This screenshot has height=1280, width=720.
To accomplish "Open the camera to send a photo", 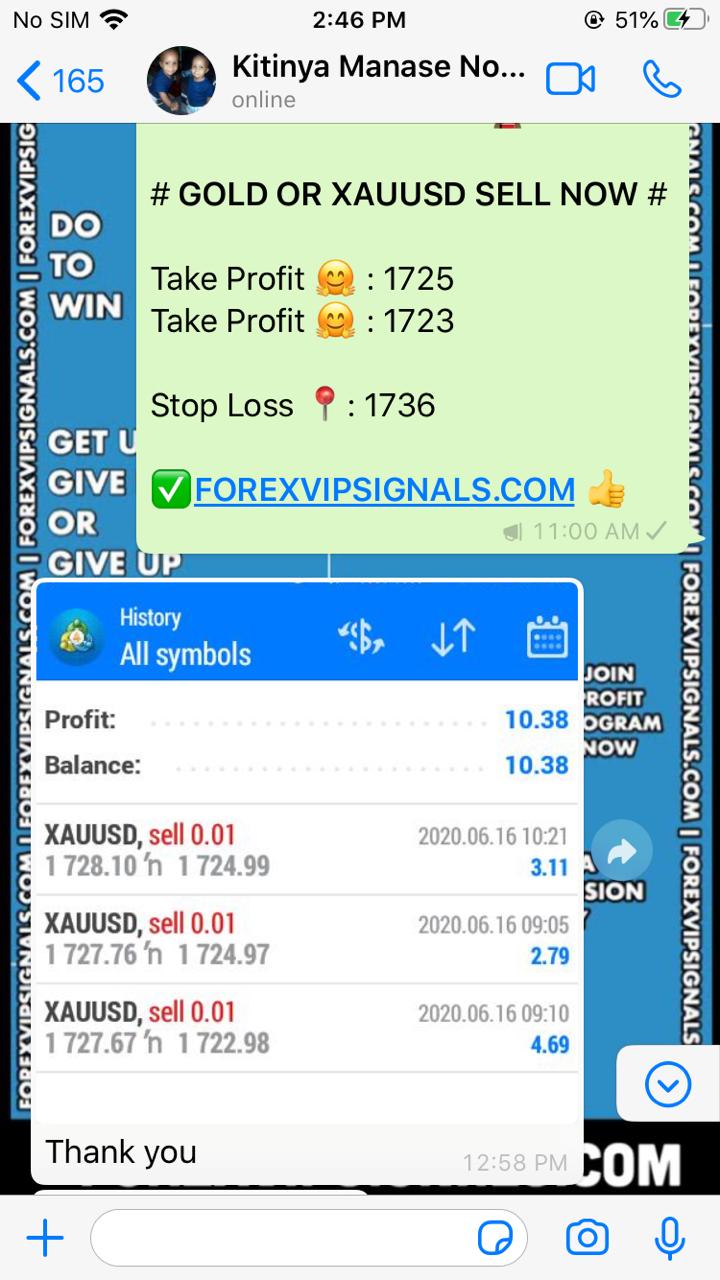I will tap(587, 1239).
